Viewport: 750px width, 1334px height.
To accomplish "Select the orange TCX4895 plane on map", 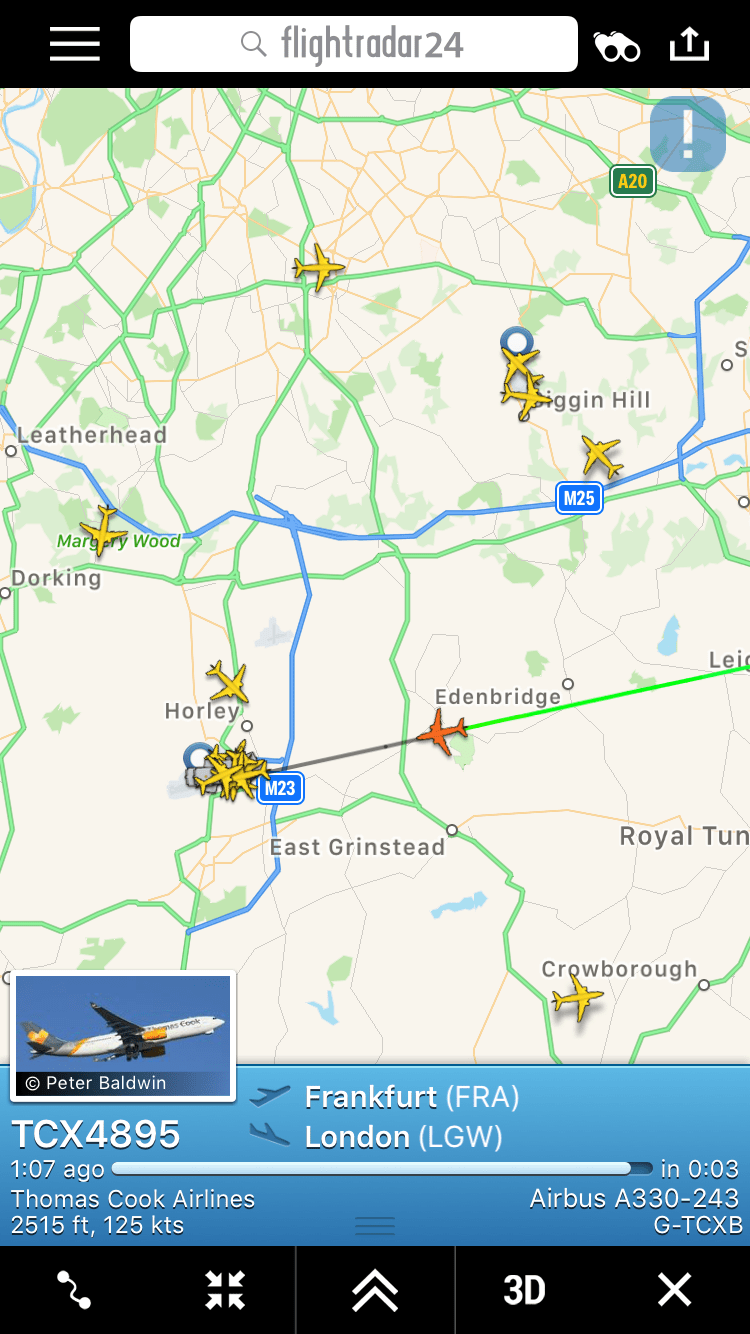I will (x=441, y=733).
